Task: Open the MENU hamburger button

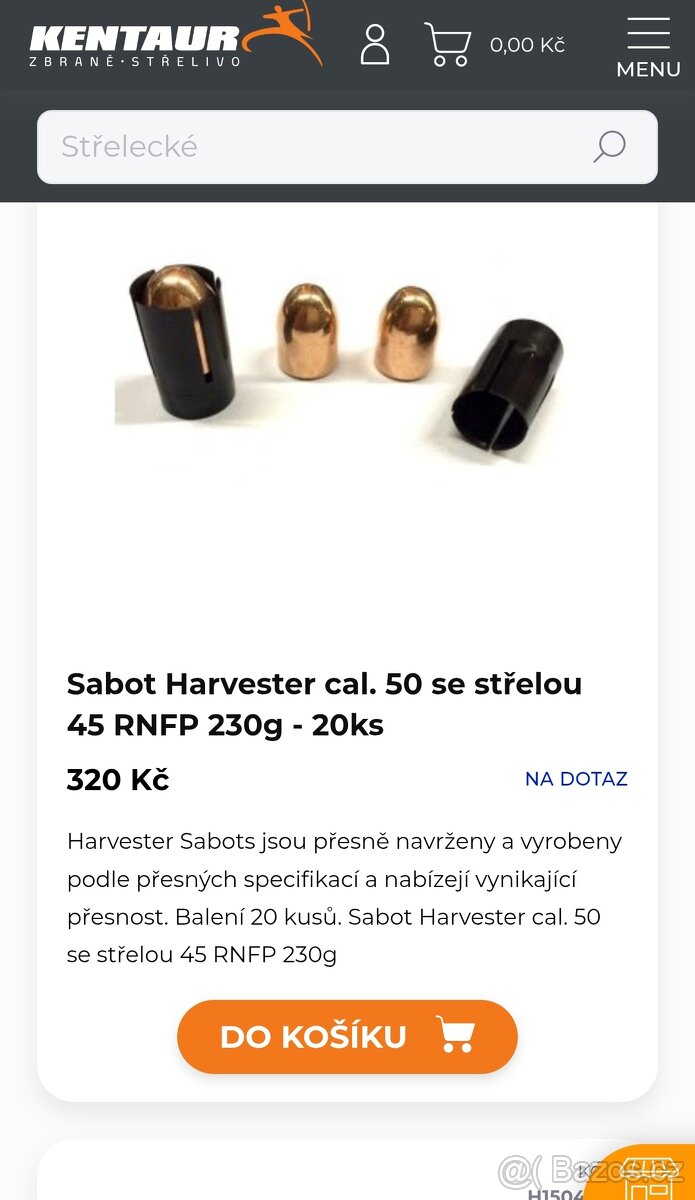Action: (648, 47)
